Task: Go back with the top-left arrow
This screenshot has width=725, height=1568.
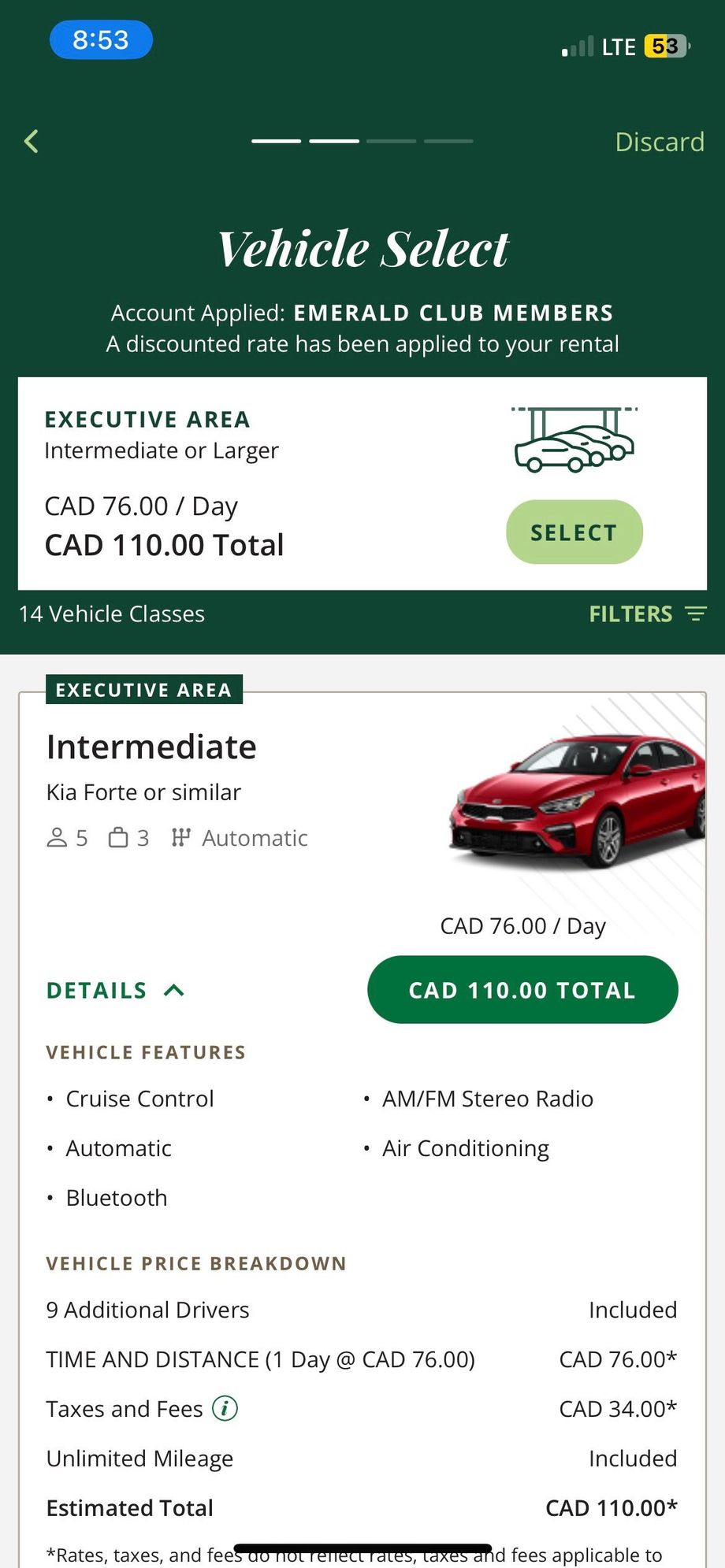Action: pyautogui.click(x=32, y=142)
